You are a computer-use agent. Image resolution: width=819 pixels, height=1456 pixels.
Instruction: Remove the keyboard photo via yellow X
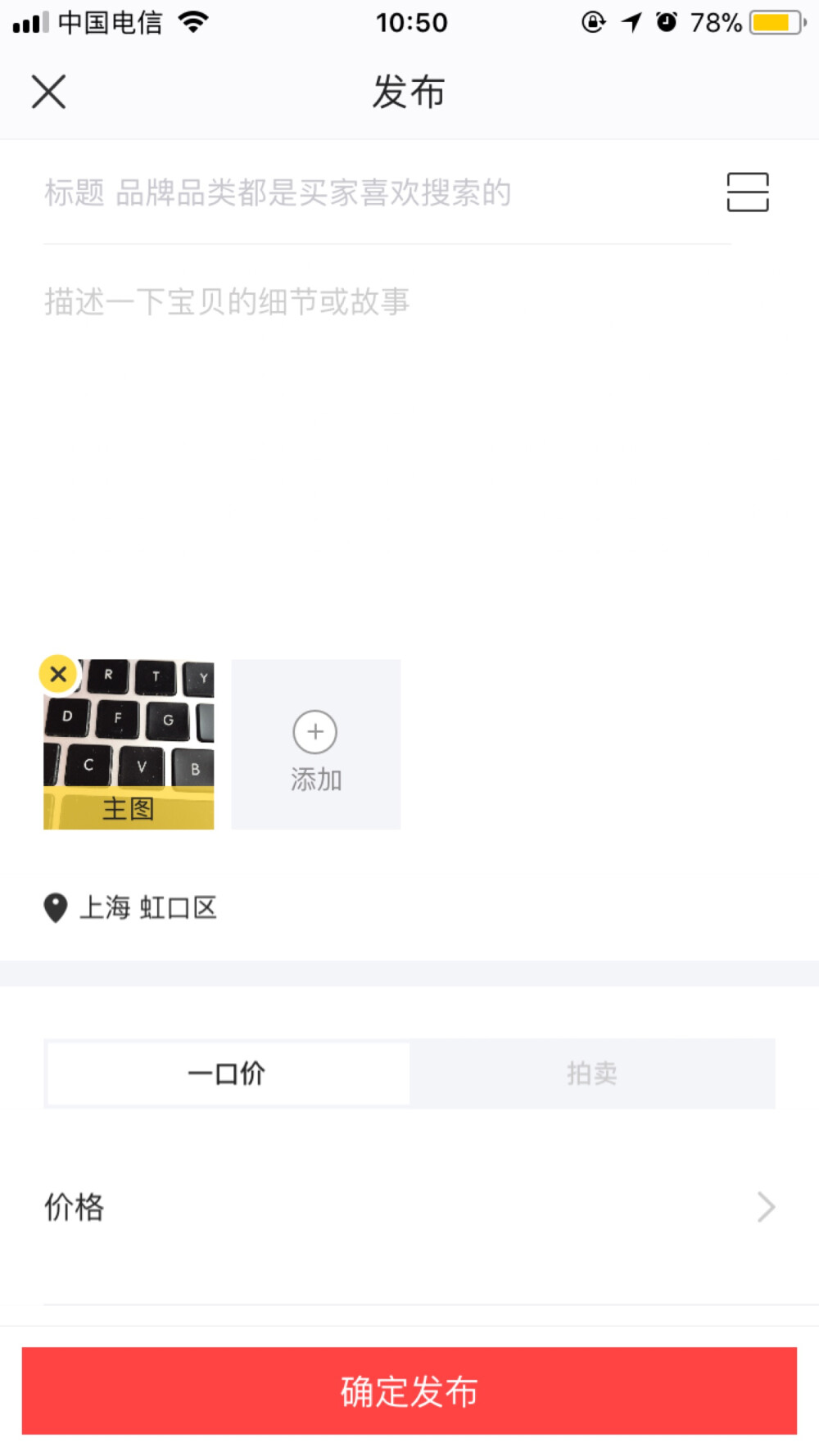(57, 673)
